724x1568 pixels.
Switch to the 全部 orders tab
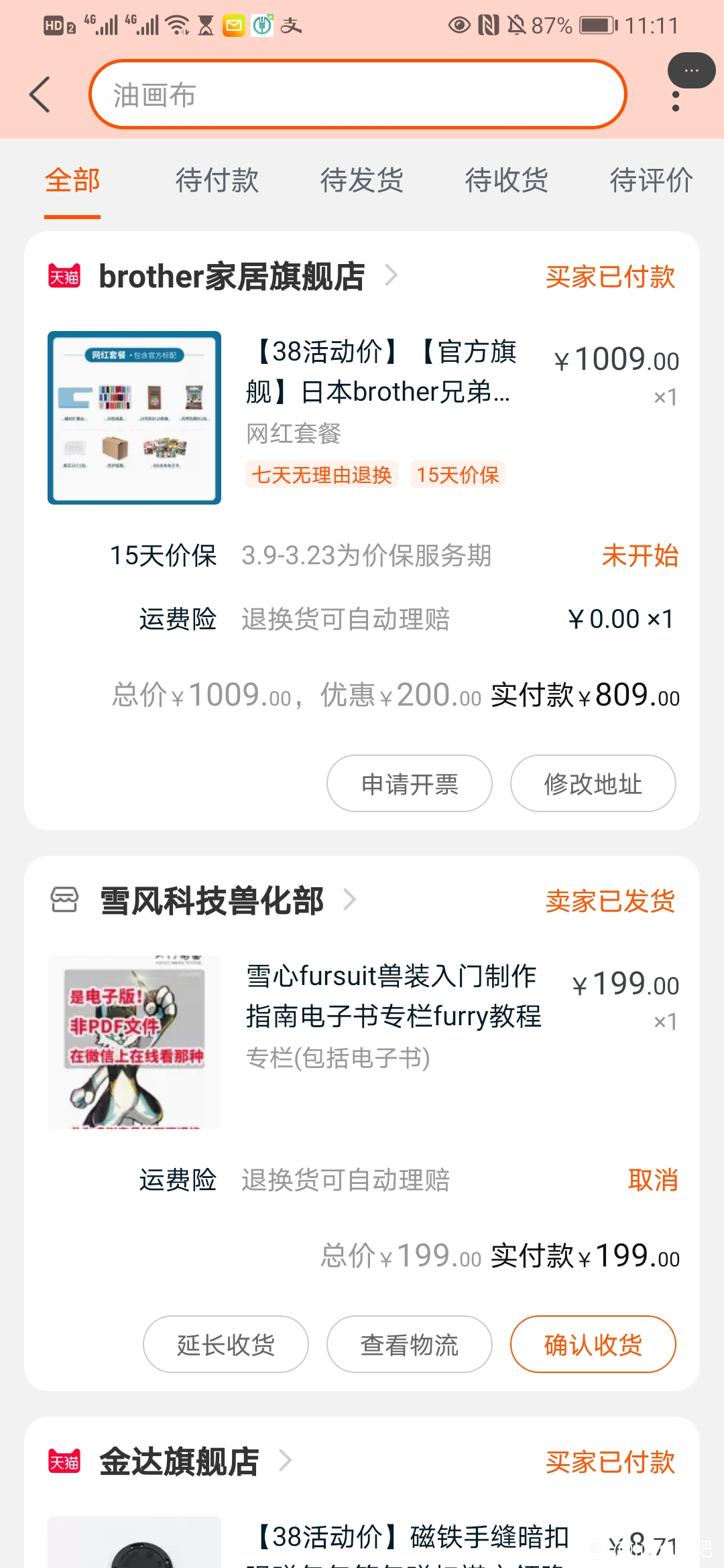tap(72, 180)
